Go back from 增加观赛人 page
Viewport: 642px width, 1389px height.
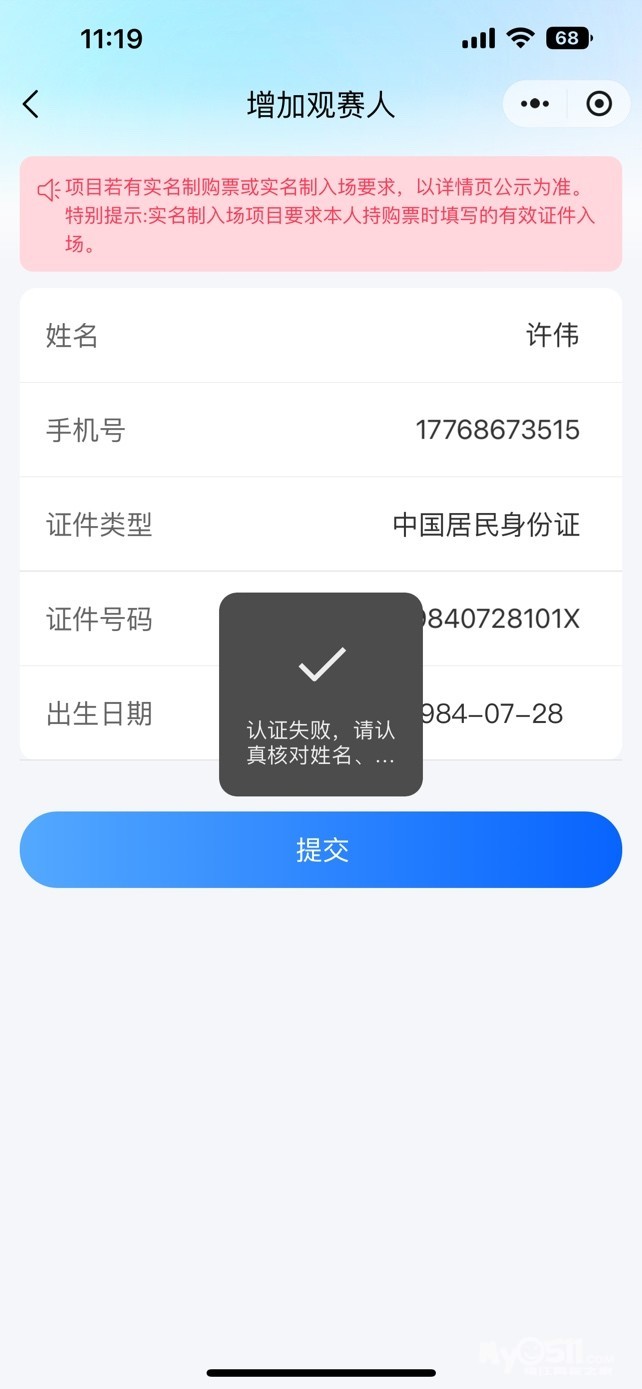31,104
